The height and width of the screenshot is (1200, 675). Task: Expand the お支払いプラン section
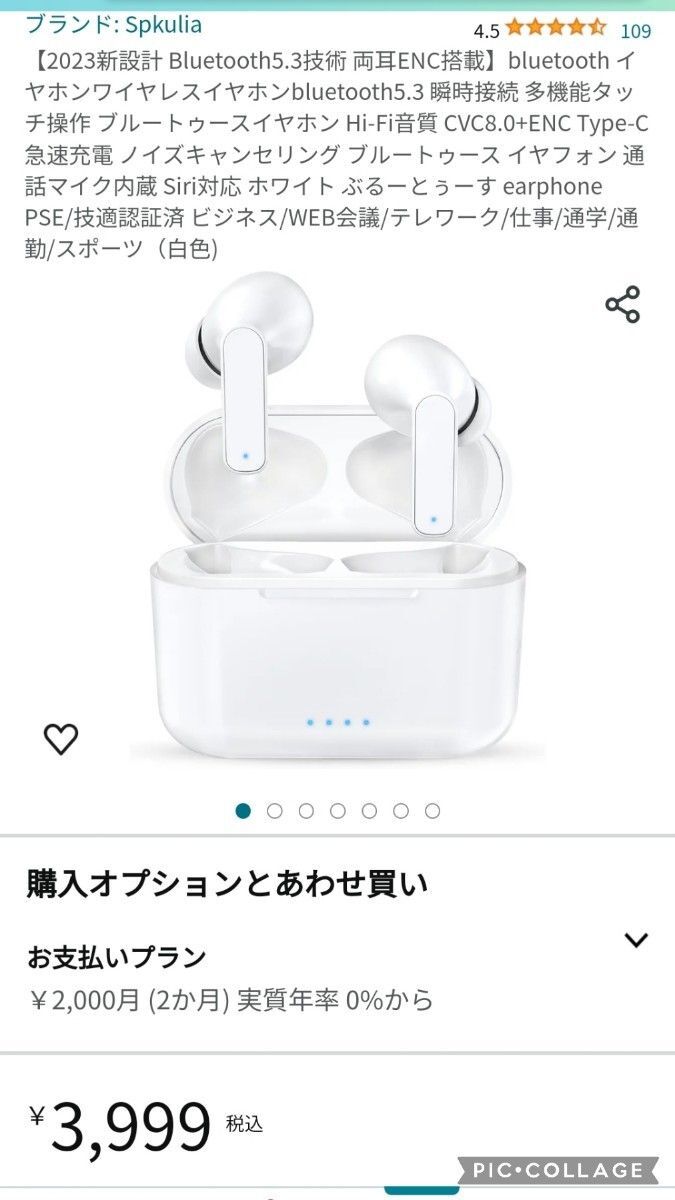(636, 940)
